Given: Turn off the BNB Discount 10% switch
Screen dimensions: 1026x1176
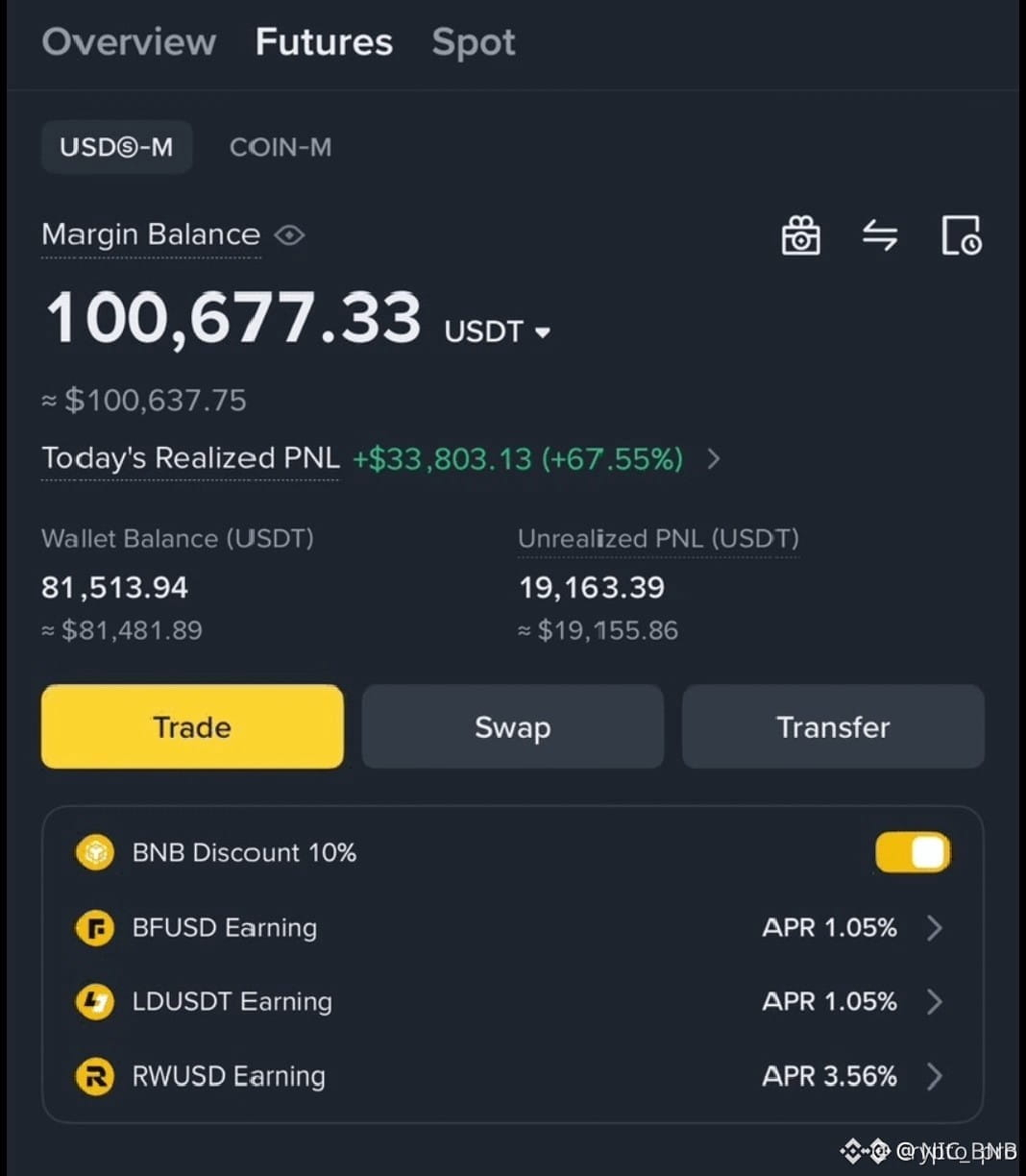Looking at the screenshot, I should [913, 853].
